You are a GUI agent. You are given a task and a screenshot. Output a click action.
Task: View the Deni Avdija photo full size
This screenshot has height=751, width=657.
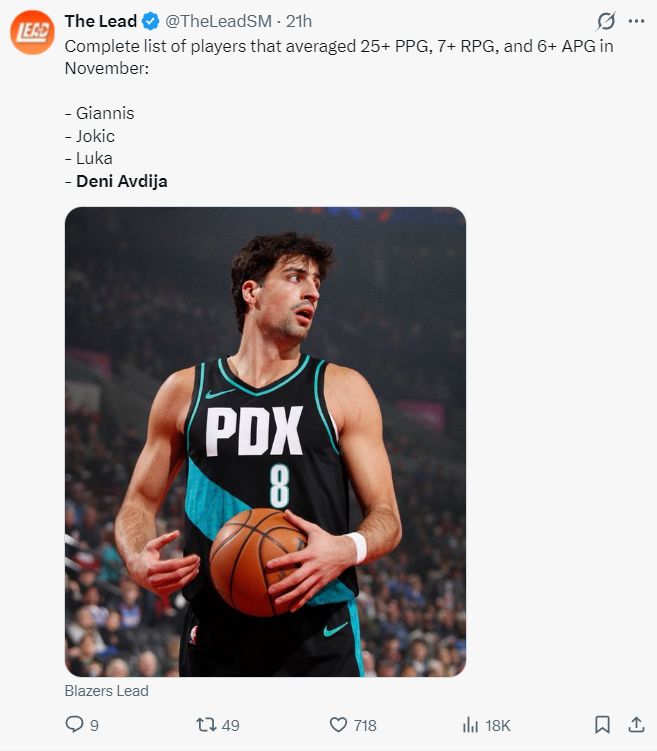tap(265, 440)
